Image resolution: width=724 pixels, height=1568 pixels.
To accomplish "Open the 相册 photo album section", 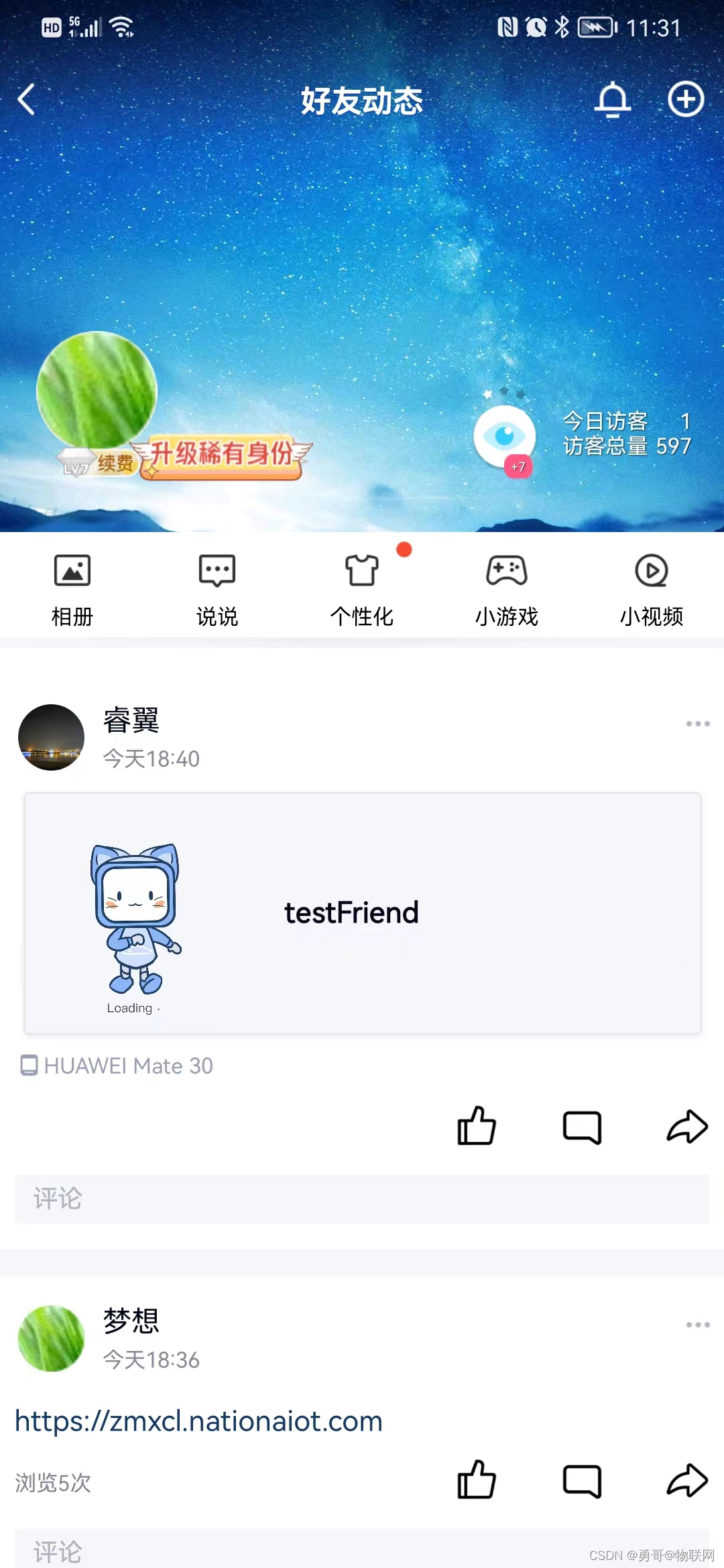I will [x=72, y=586].
